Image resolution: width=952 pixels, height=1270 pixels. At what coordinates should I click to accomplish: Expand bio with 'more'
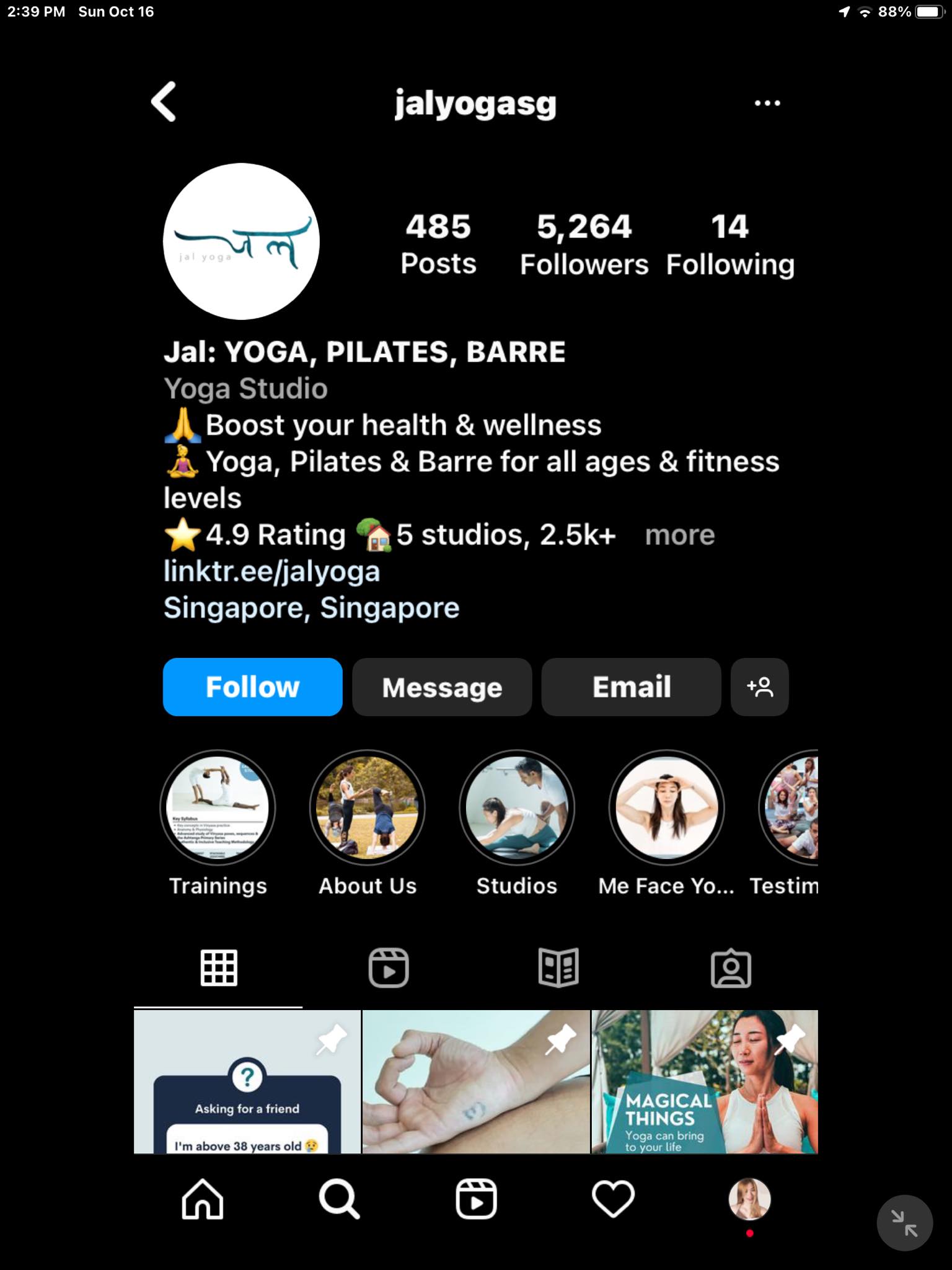coord(679,535)
